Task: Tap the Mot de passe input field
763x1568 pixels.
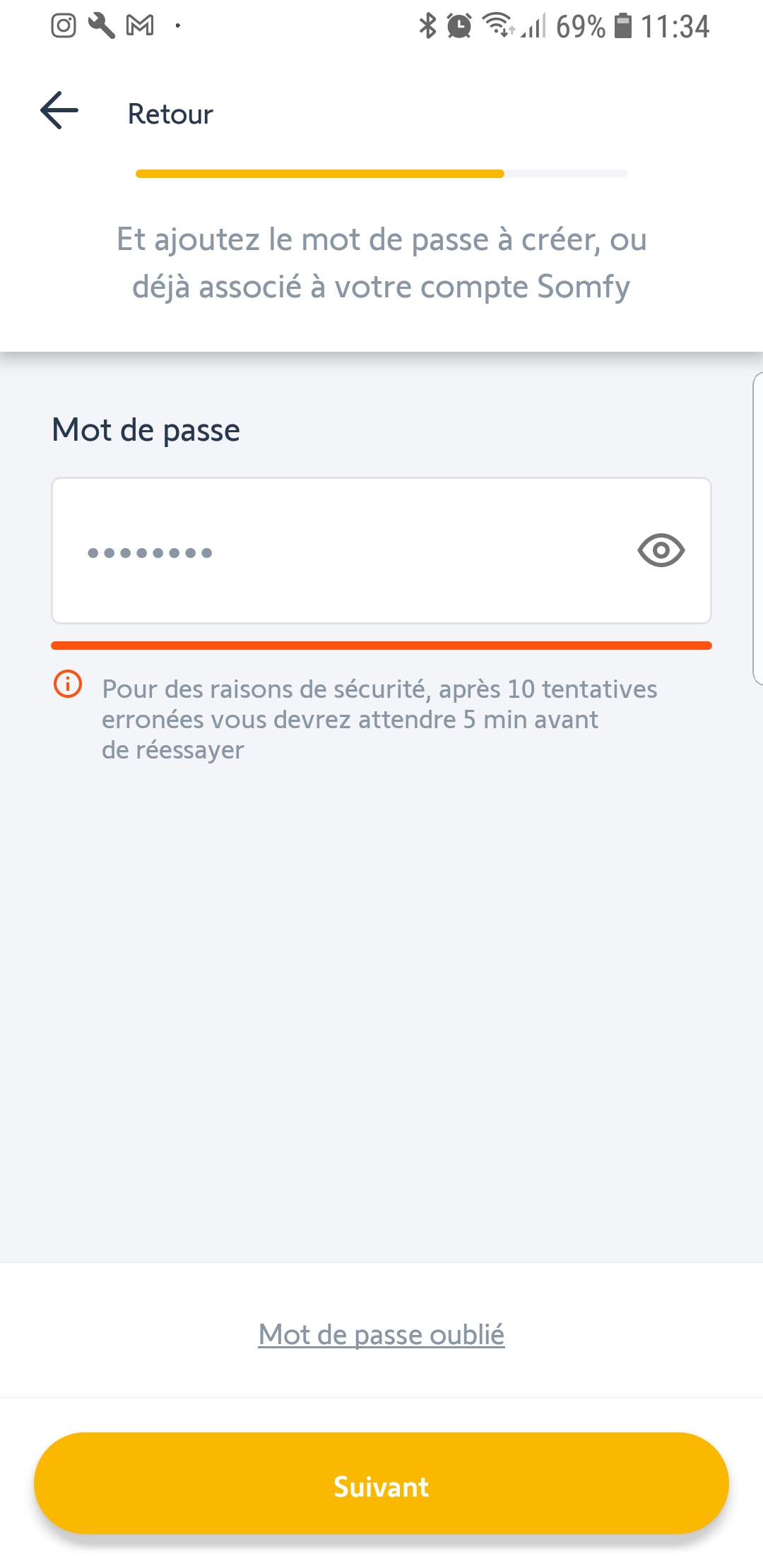Action: [x=339, y=551]
